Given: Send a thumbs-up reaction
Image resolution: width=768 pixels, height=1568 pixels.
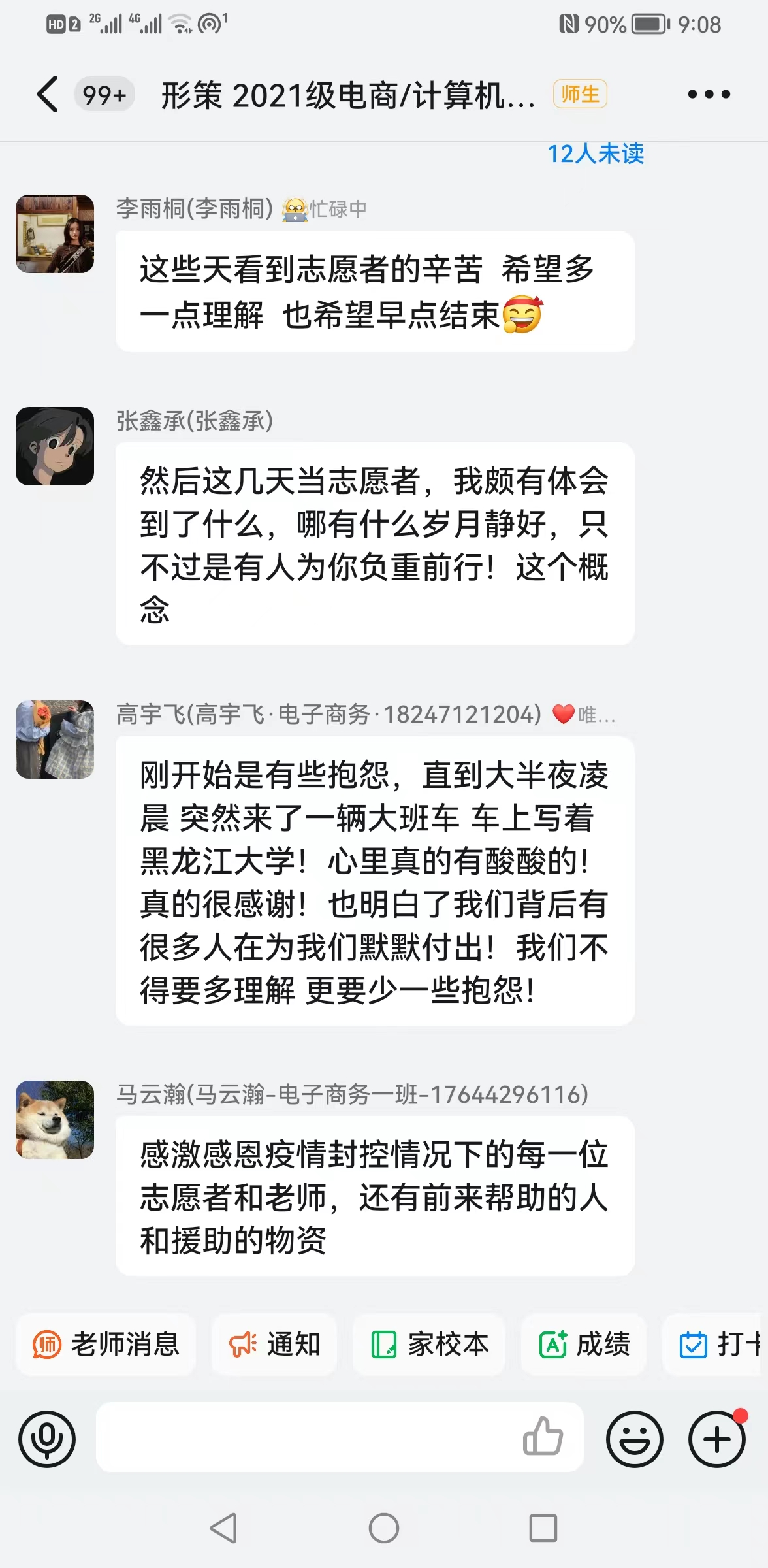Looking at the screenshot, I should (543, 1437).
